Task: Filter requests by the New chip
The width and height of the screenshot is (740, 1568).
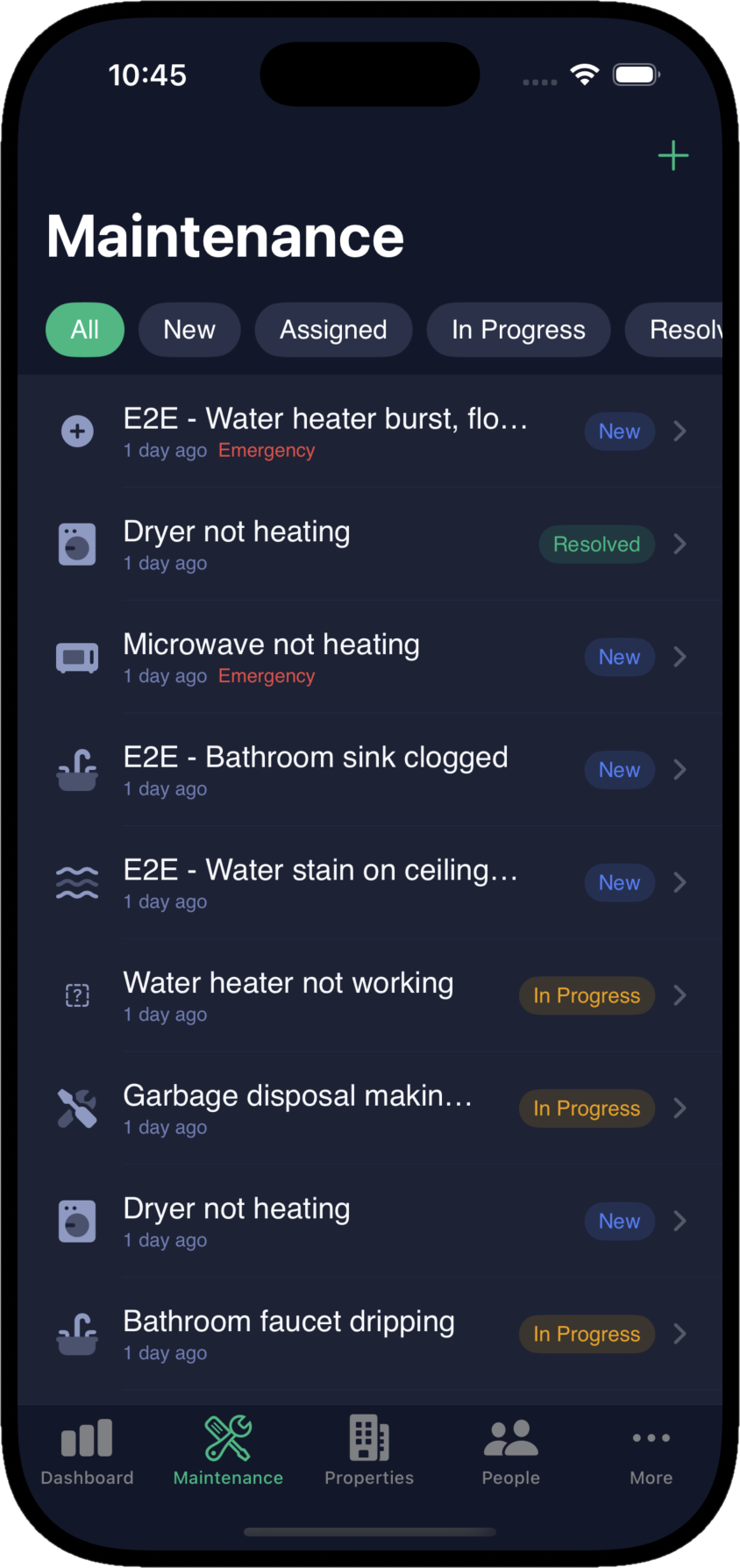Action: (189, 330)
